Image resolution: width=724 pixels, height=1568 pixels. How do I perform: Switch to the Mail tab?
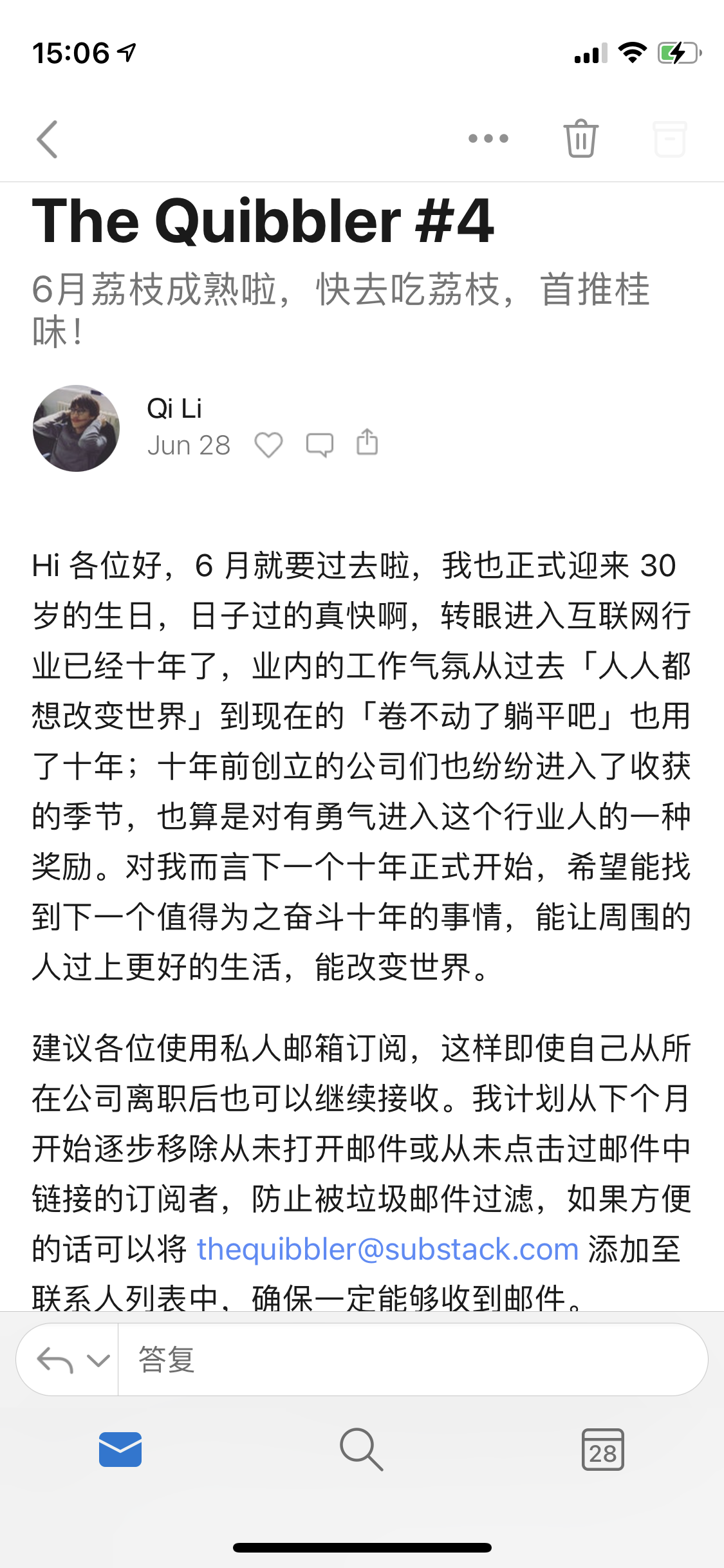pos(120,1450)
